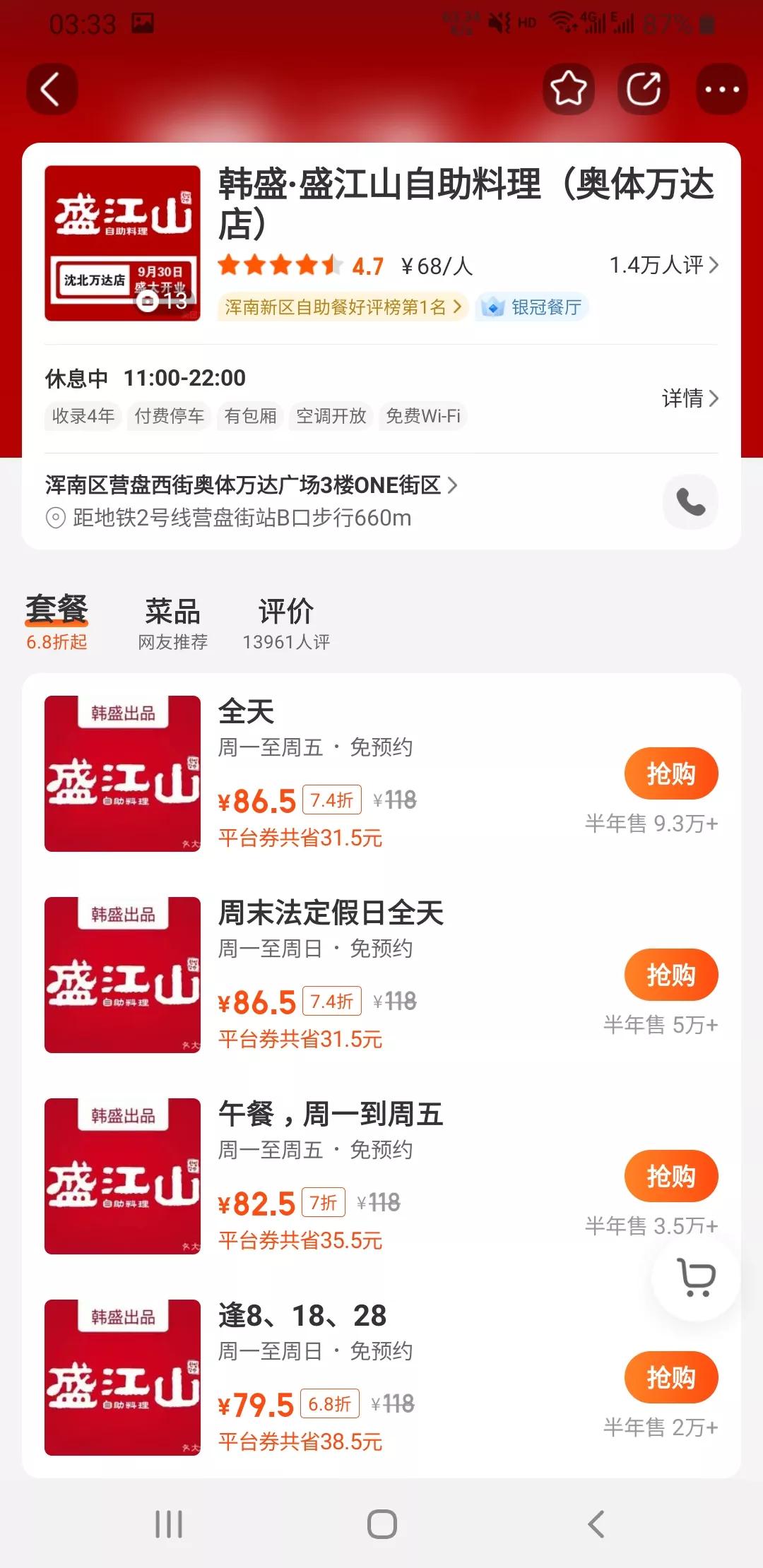
Task: Open the share icon in the header
Action: pos(642,90)
